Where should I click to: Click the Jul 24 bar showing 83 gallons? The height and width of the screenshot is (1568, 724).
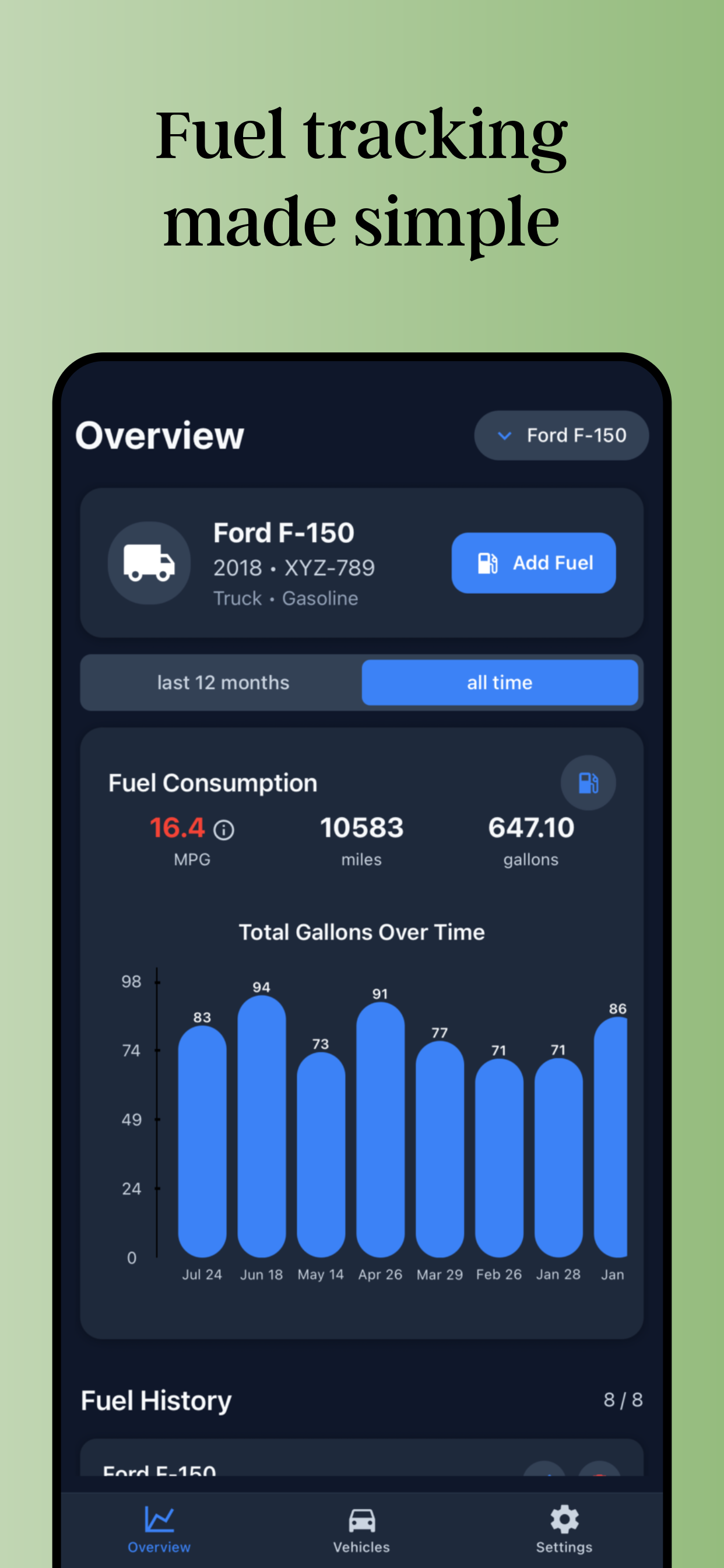click(x=203, y=1144)
